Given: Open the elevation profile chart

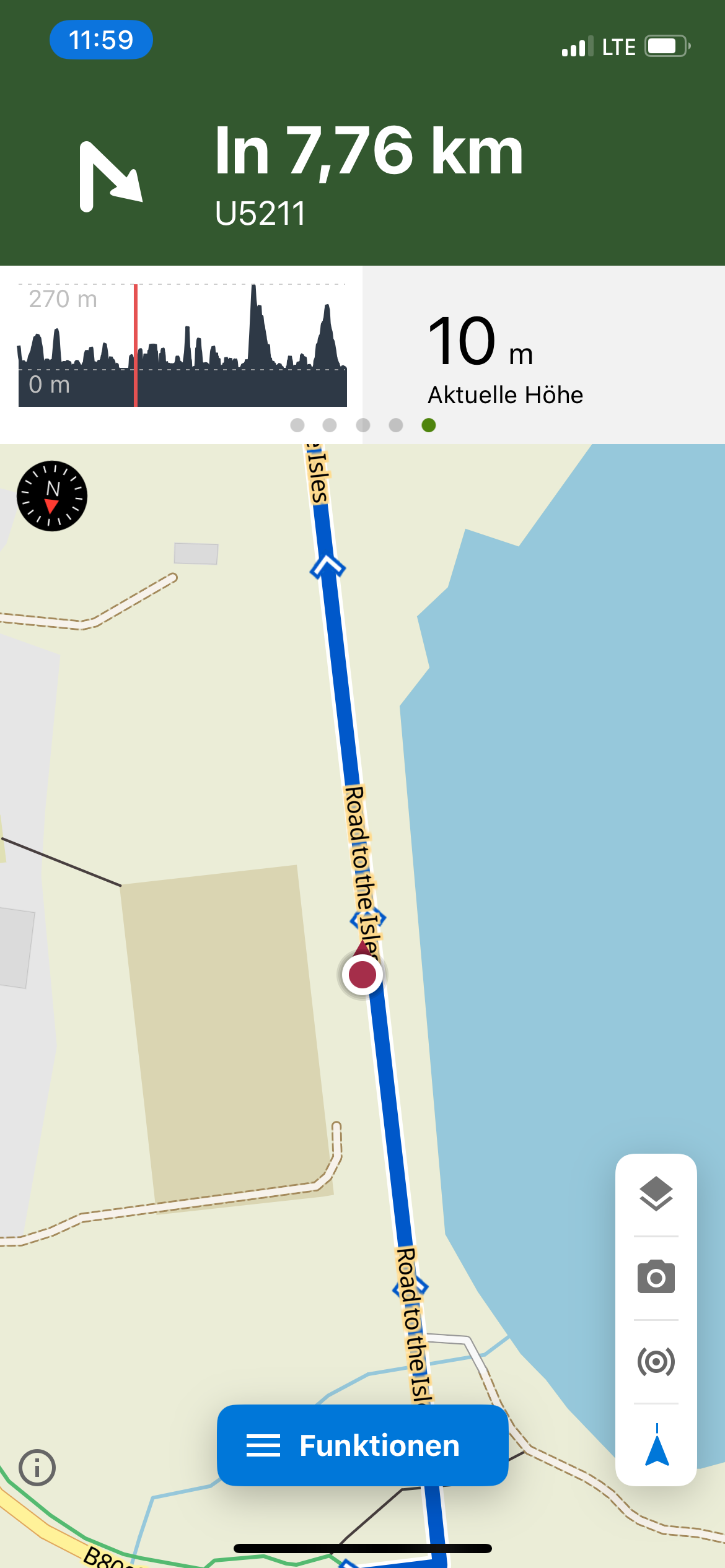Looking at the screenshot, I should 182,346.
